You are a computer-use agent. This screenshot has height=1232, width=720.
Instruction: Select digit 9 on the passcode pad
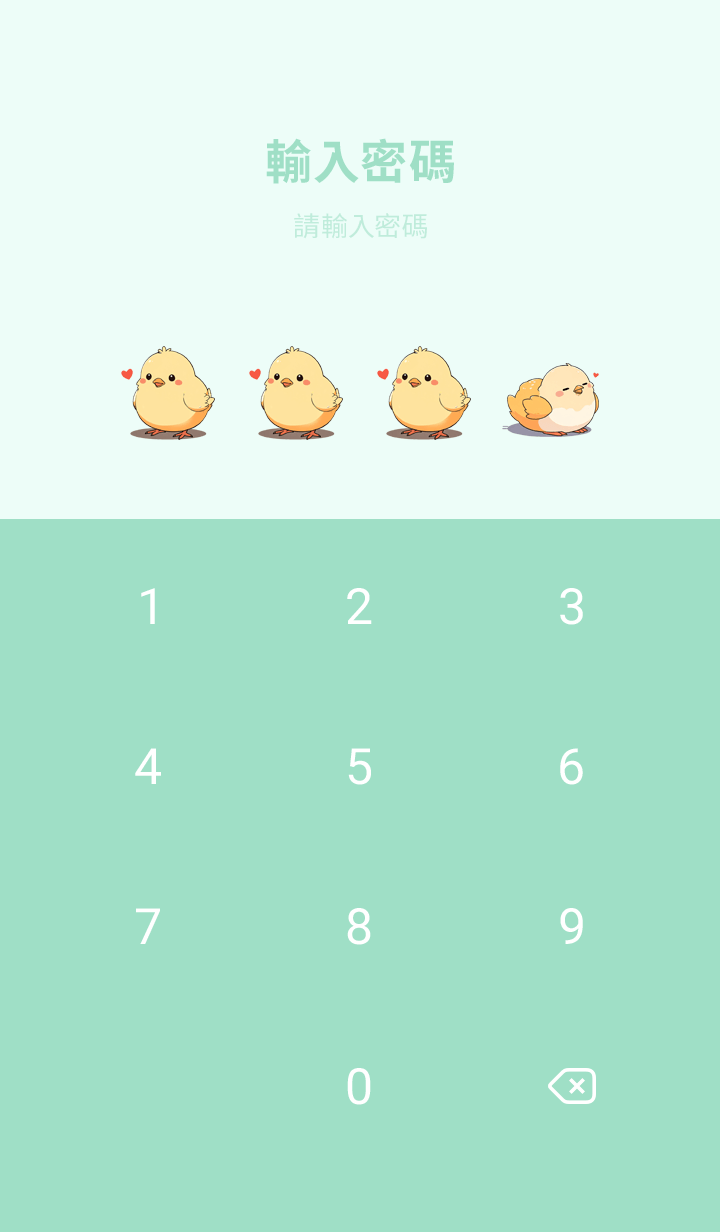point(571,927)
